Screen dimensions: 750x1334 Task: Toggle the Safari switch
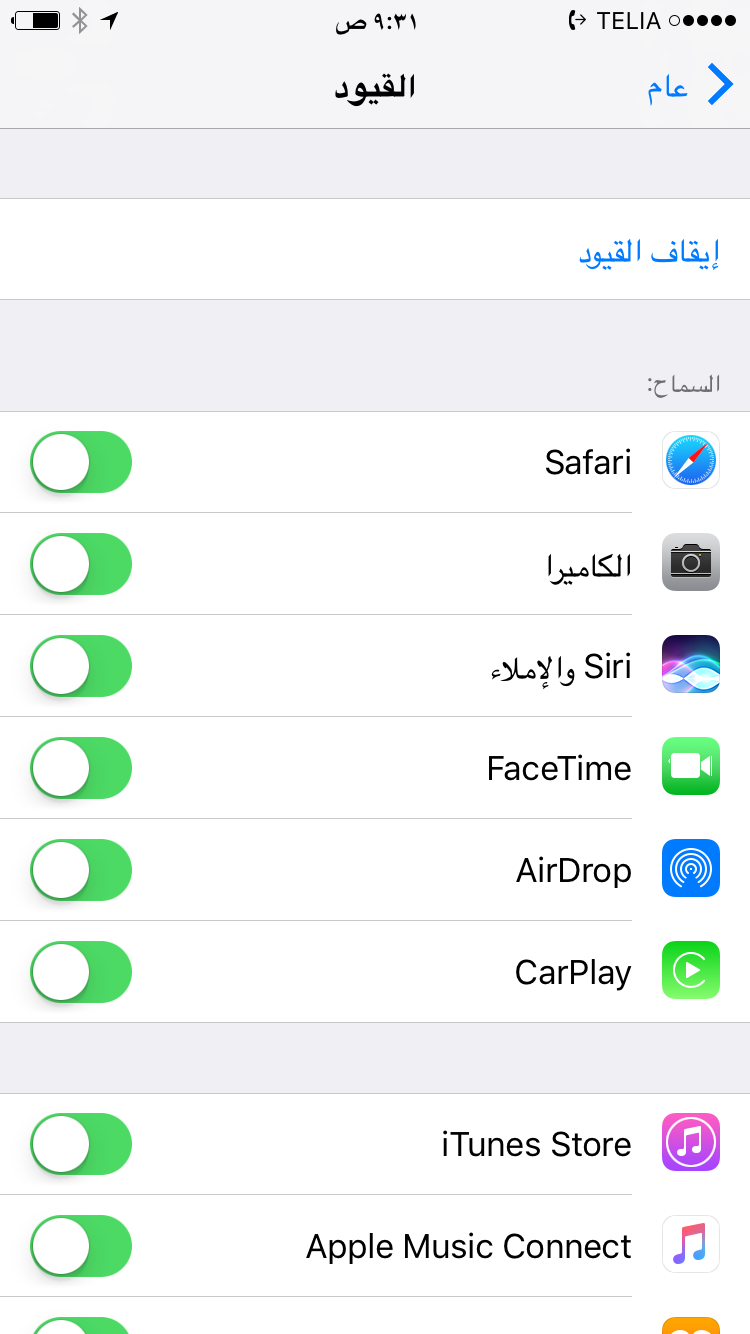pyautogui.click(x=81, y=462)
